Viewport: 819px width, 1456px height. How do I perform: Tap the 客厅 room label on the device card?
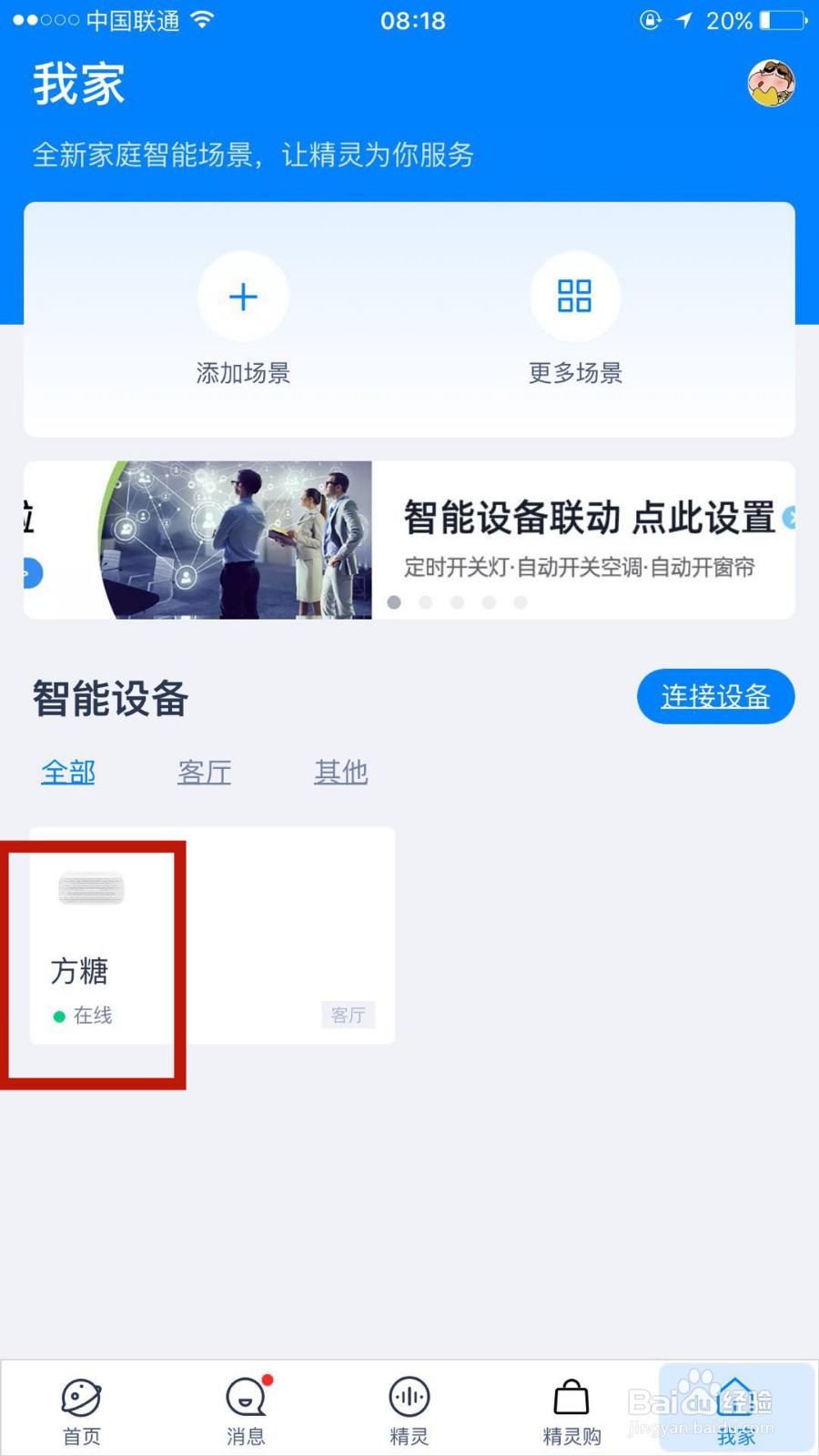pos(349,1015)
